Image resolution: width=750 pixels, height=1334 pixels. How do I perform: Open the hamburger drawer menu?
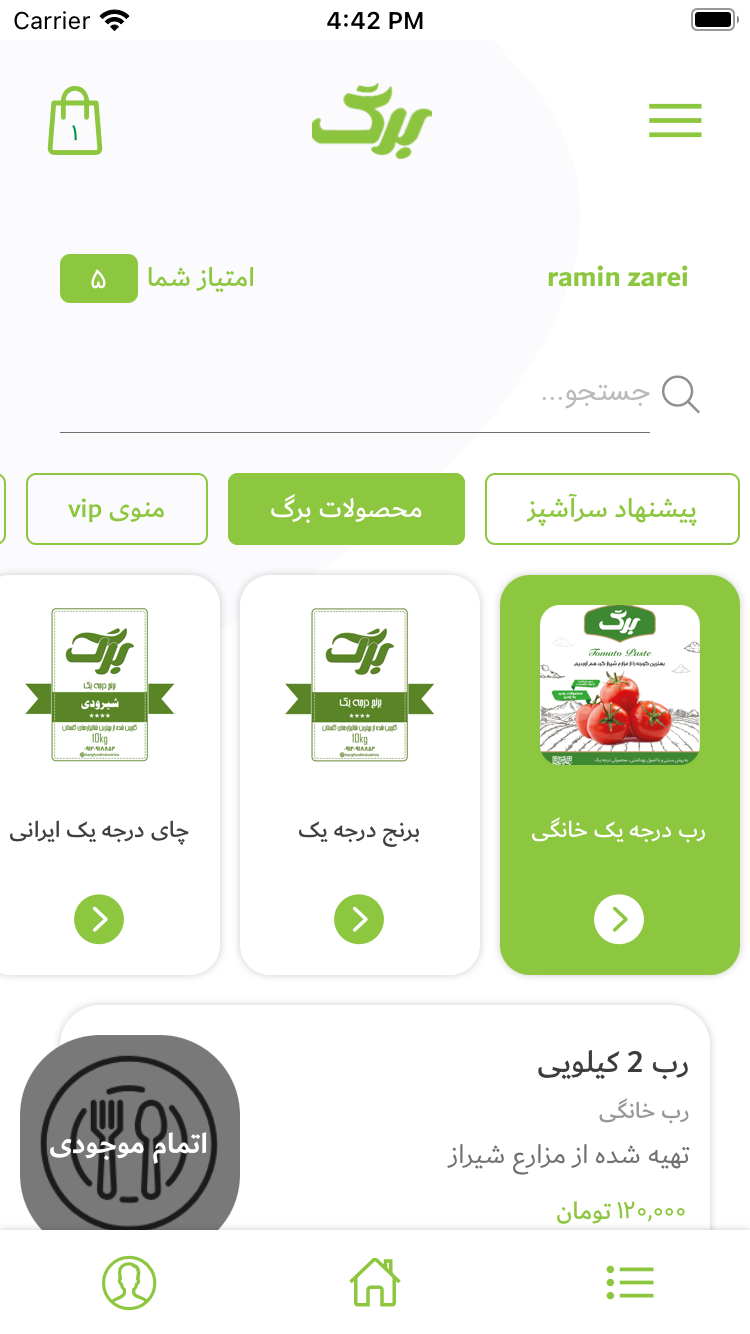675,121
